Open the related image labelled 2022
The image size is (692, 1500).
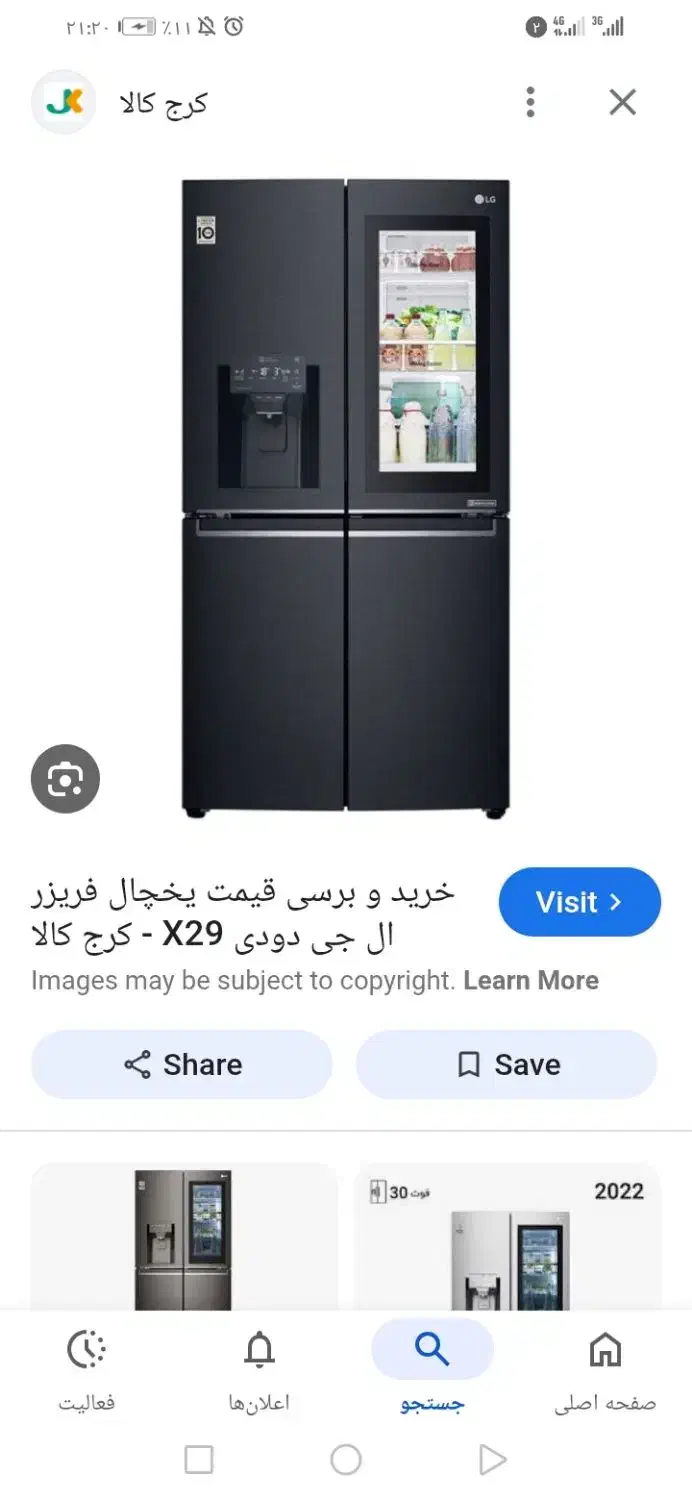[507, 1236]
